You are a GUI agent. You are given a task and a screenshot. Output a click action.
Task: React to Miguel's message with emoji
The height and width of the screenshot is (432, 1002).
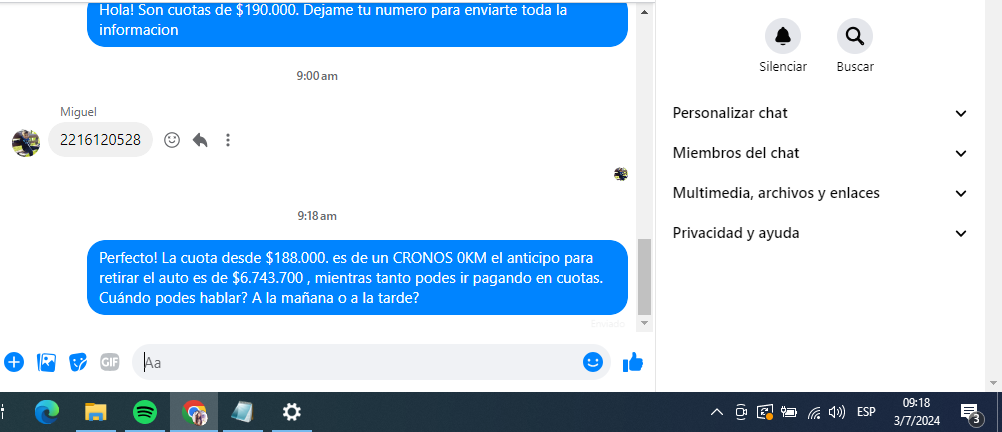172,140
